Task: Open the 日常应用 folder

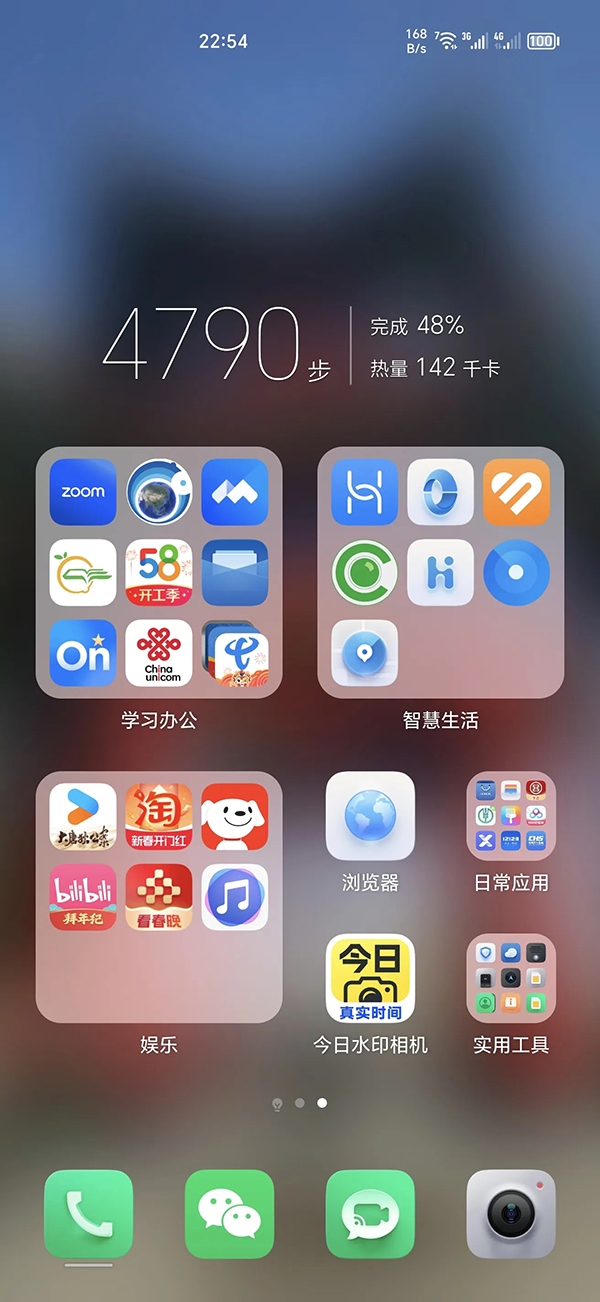Action: [x=511, y=816]
